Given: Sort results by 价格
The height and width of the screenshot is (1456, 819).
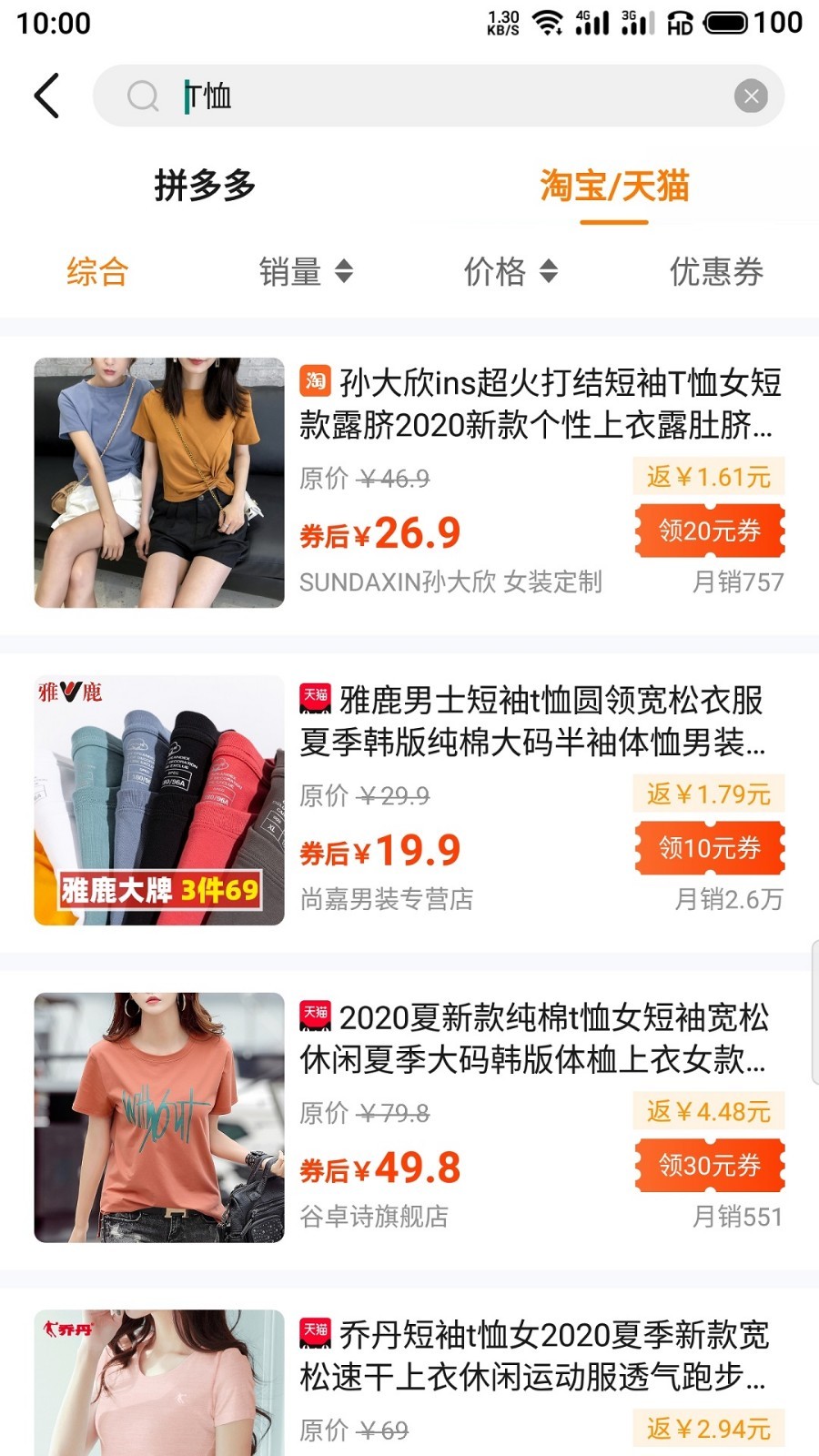Looking at the screenshot, I should pos(510,271).
